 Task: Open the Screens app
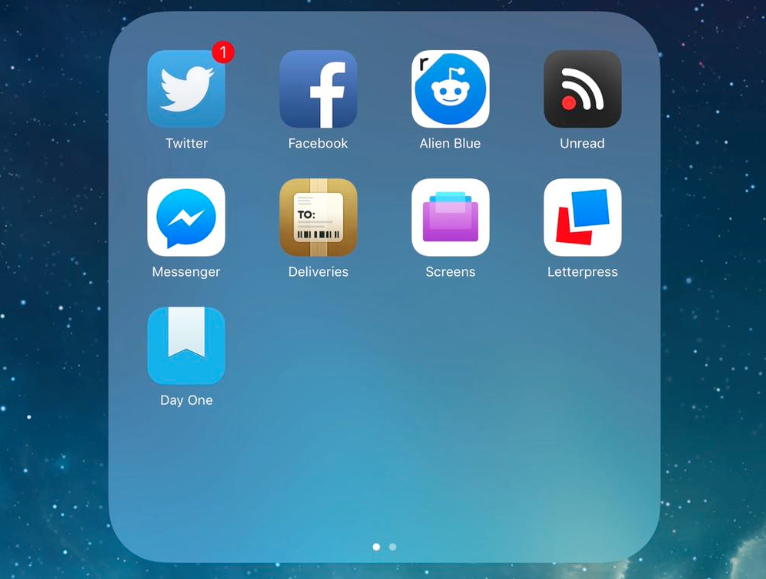coord(450,217)
